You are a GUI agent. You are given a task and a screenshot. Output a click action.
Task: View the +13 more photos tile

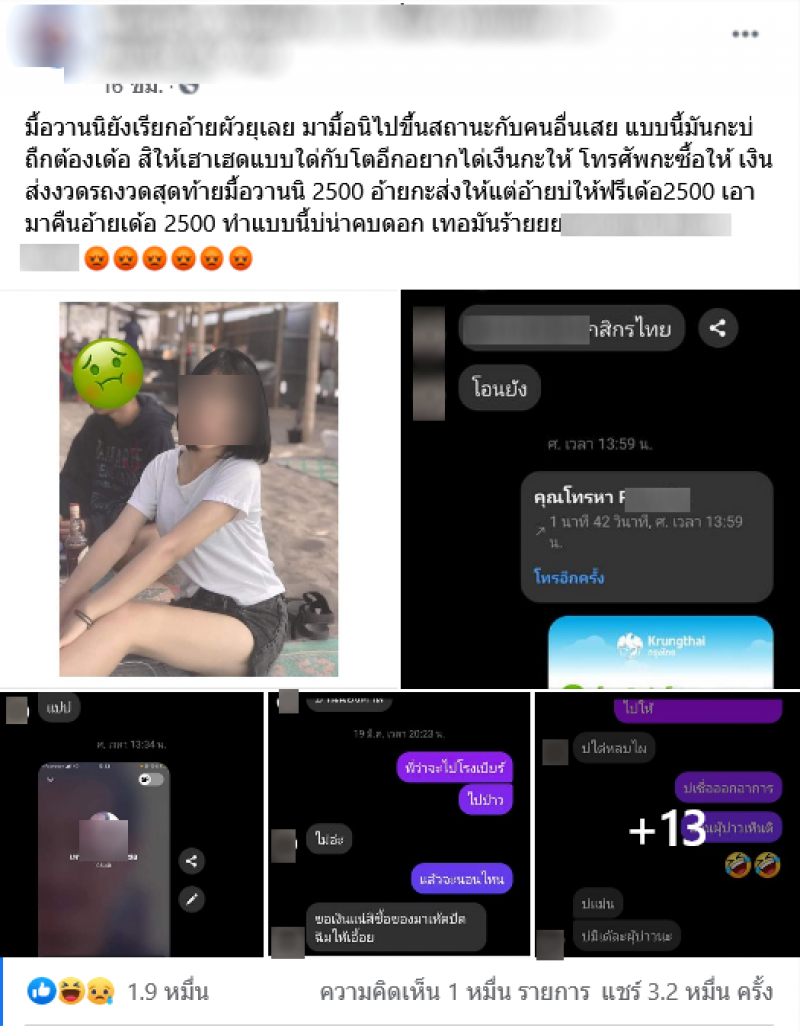[666, 823]
